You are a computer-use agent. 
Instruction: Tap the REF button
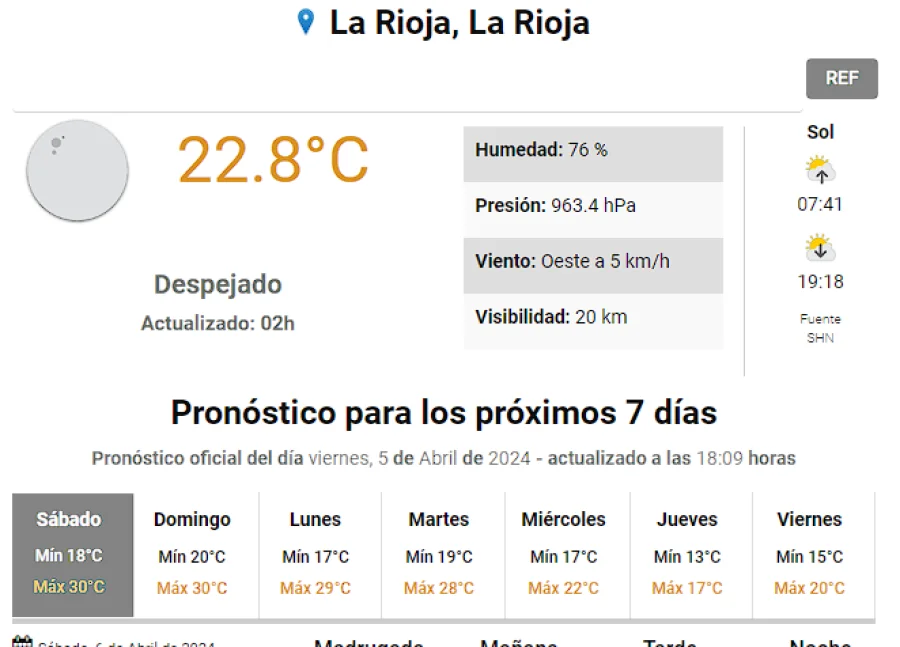pos(841,78)
